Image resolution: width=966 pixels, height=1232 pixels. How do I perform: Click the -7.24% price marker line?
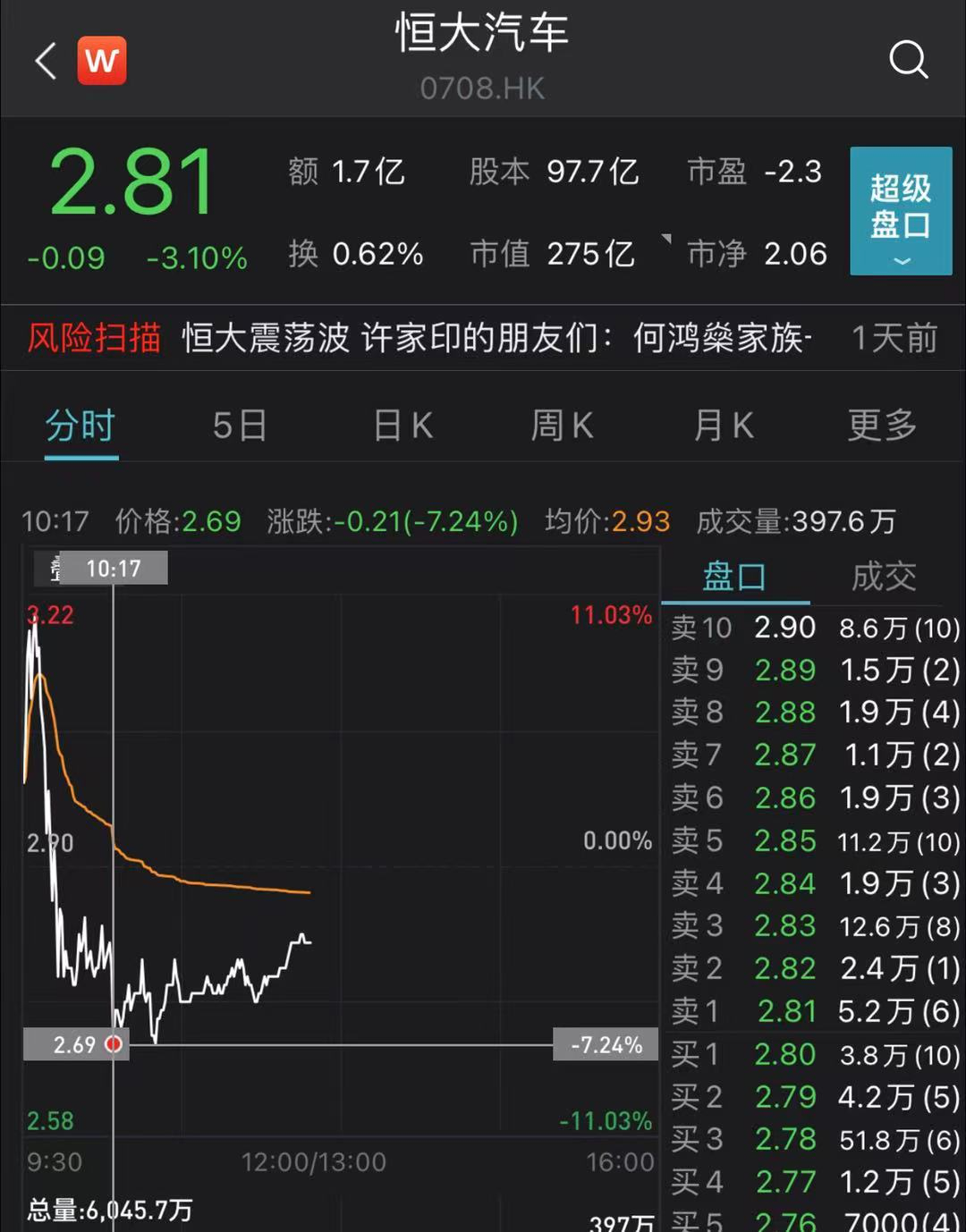607,1043
